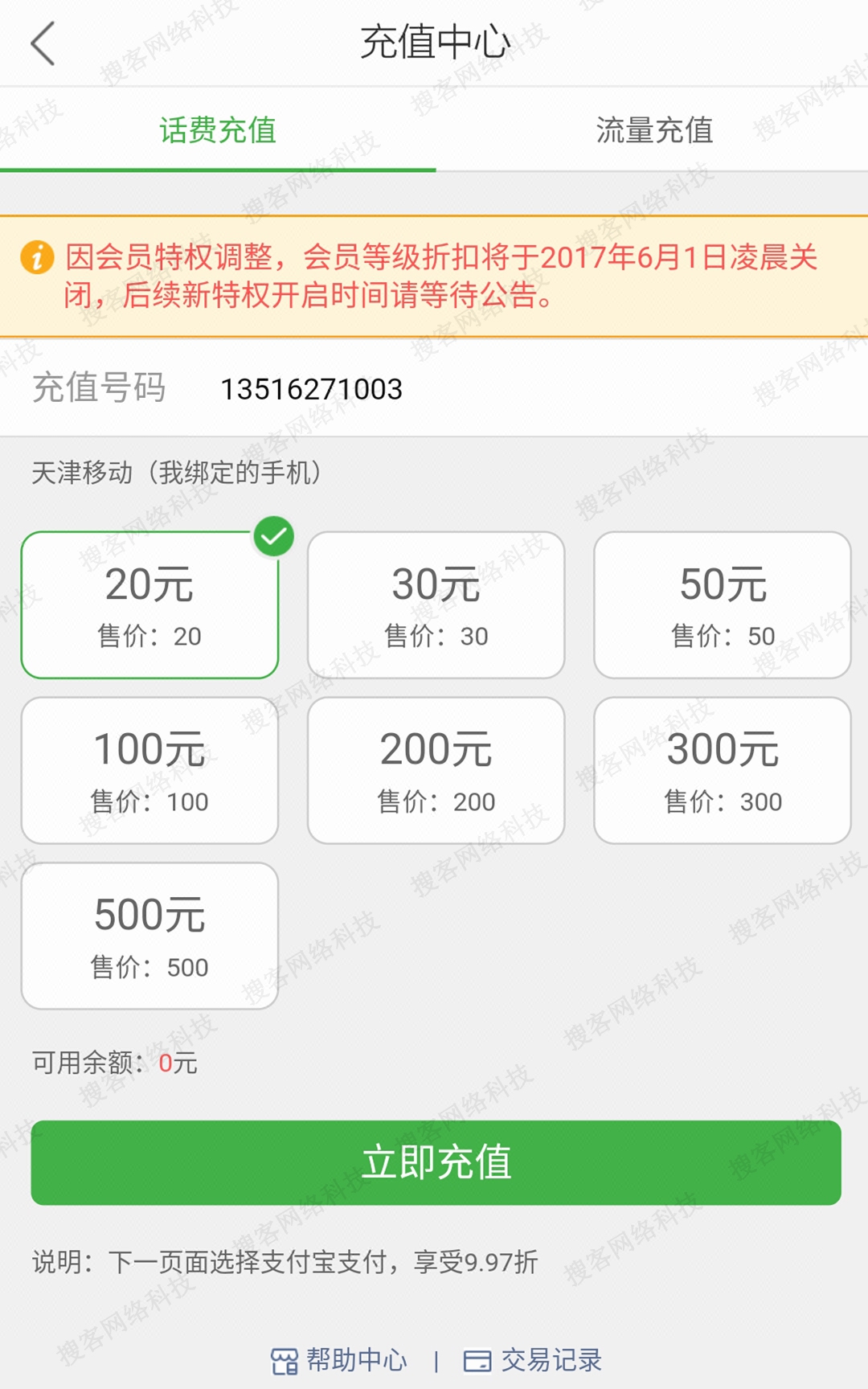868x1389 pixels.
Task: Select the 话费充值 tab
Action: (218, 130)
